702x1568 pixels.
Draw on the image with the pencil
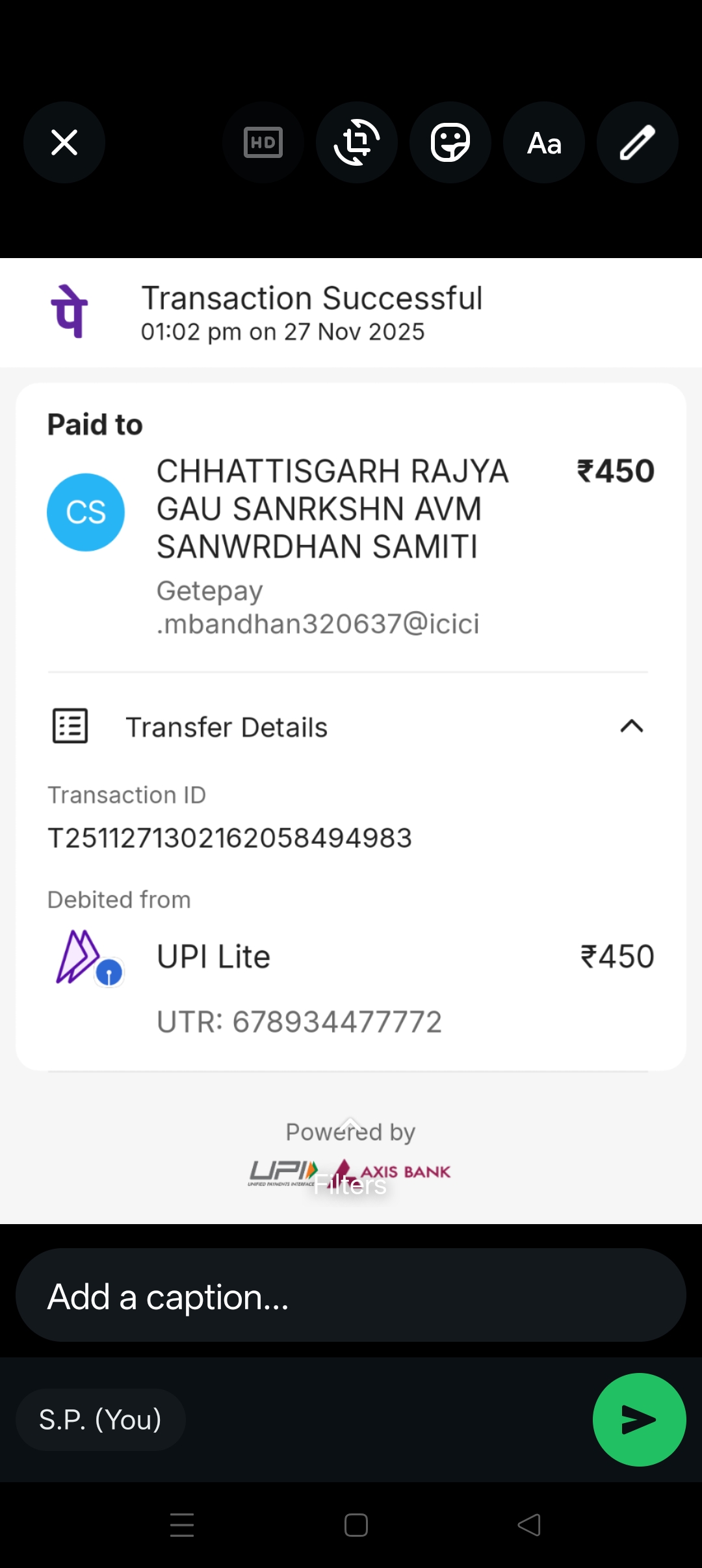click(638, 142)
